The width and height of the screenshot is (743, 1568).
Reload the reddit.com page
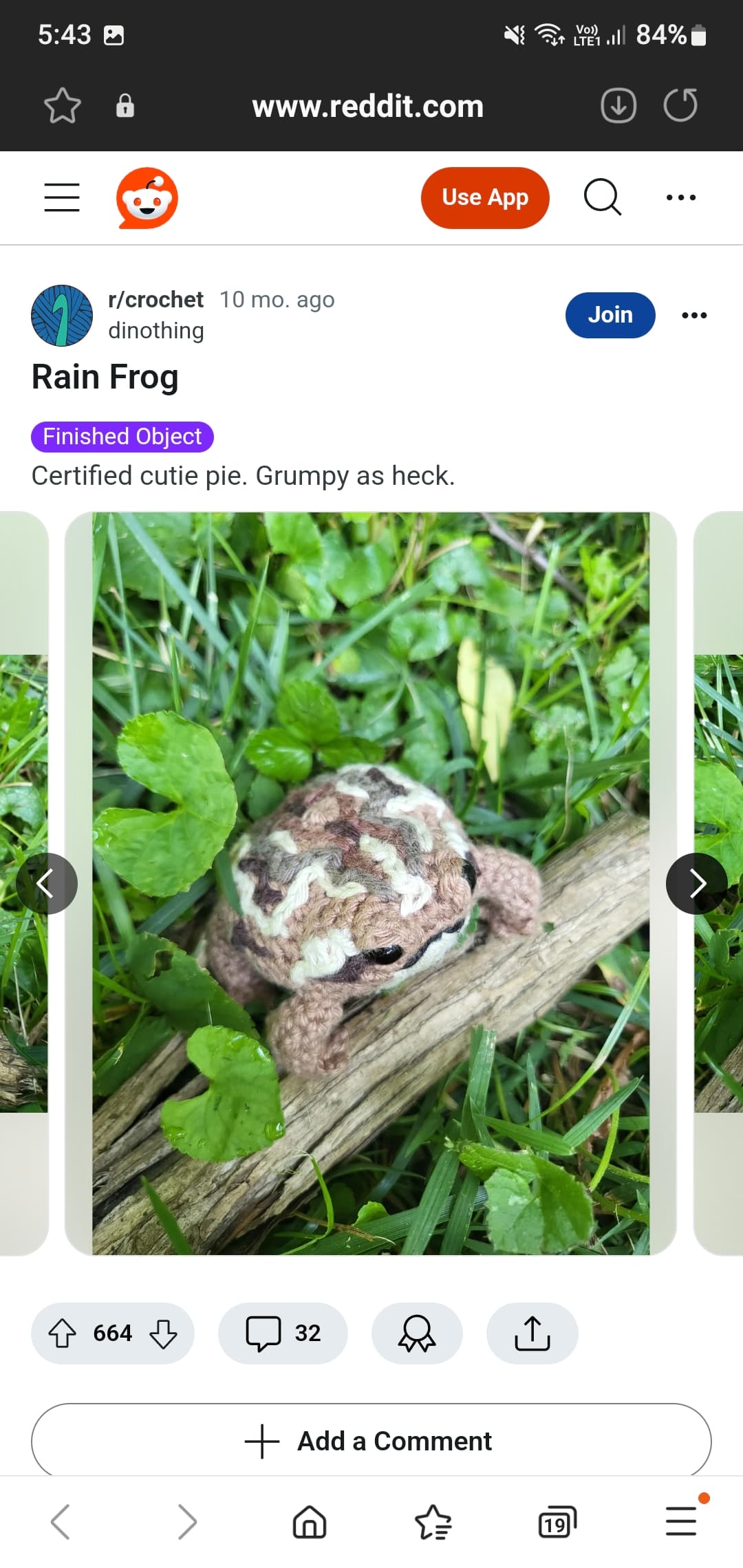pos(680,106)
